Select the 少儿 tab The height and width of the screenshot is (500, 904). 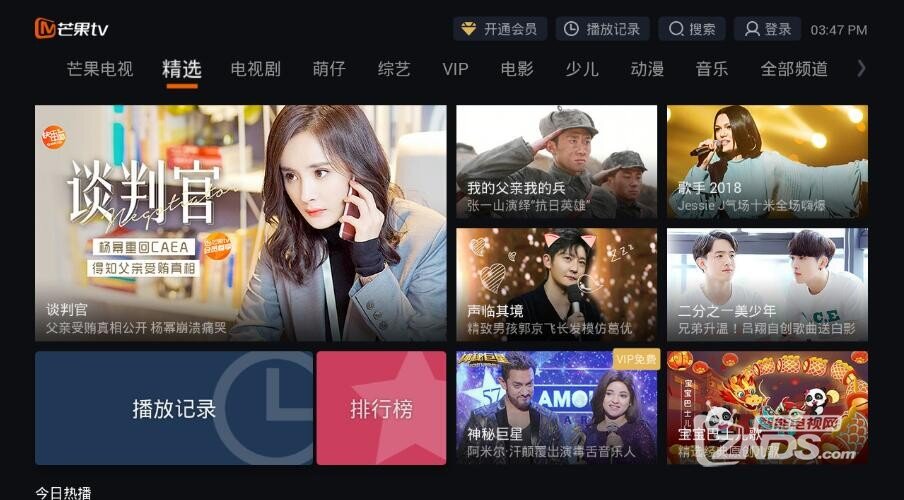(581, 69)
